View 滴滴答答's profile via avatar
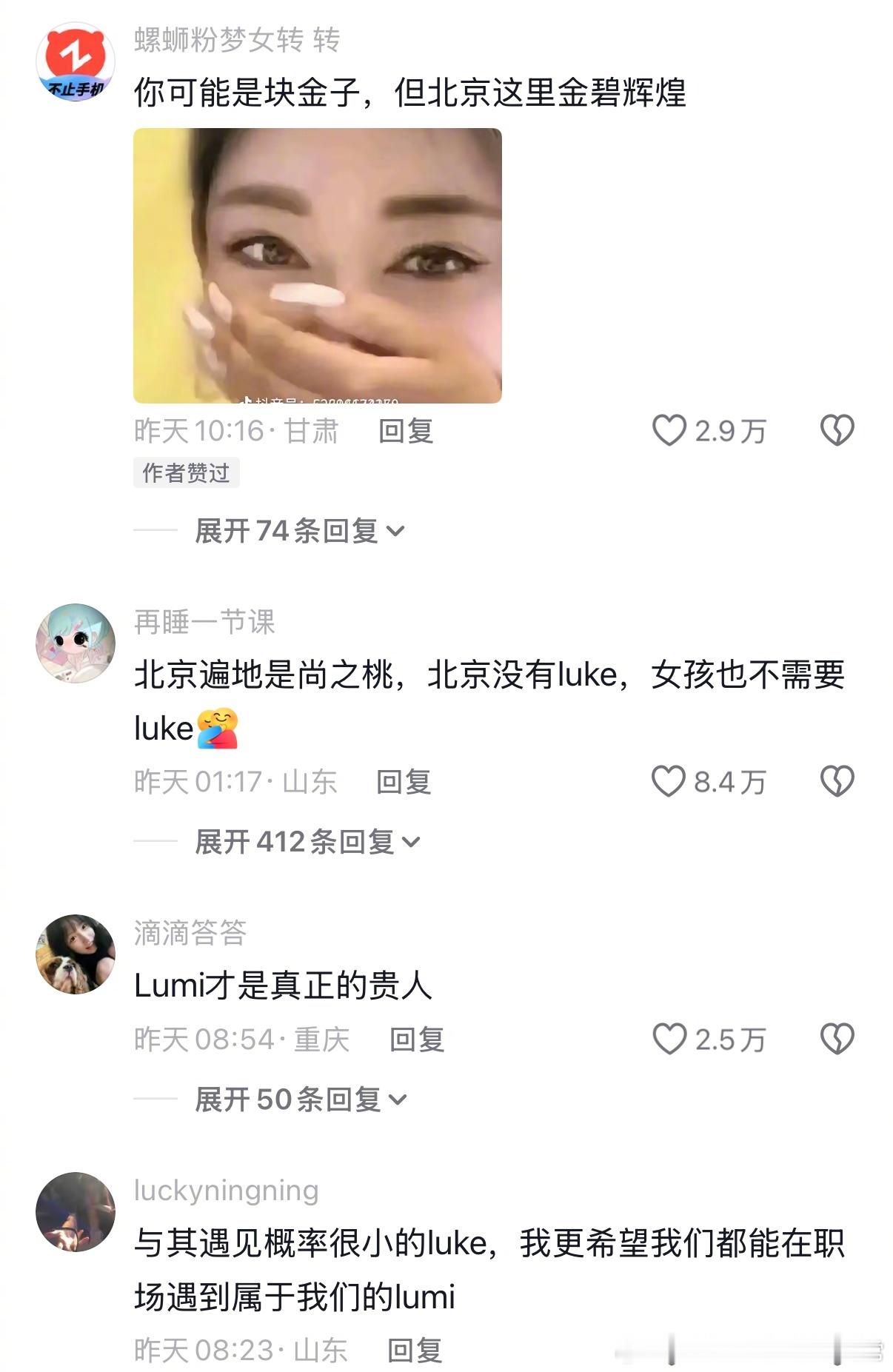This screenshot has width=893, height=1372. [76, 954]
